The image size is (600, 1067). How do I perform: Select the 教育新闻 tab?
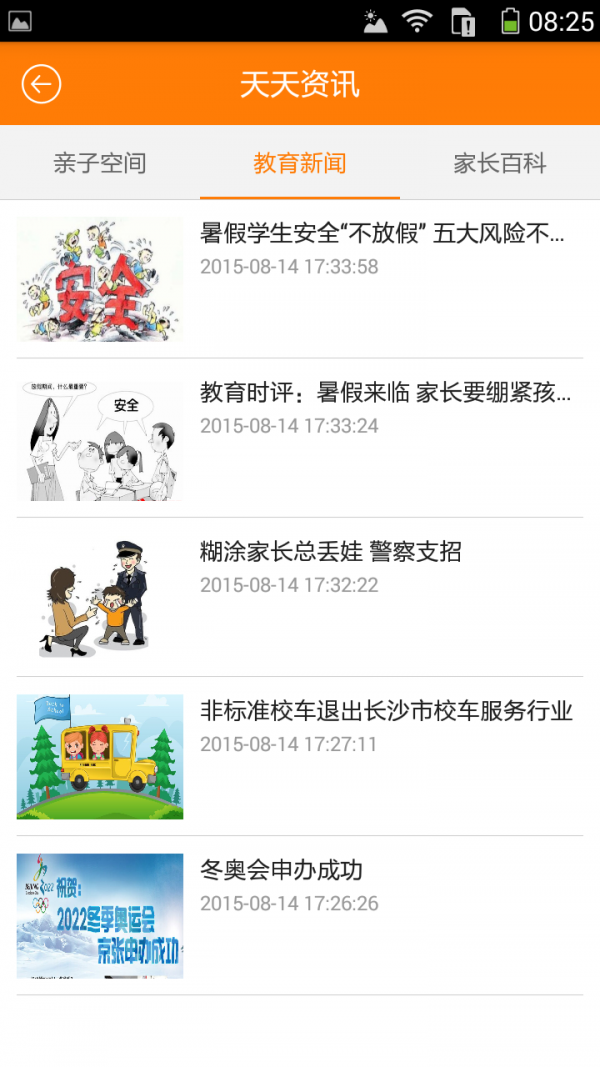tap(300, 163)
